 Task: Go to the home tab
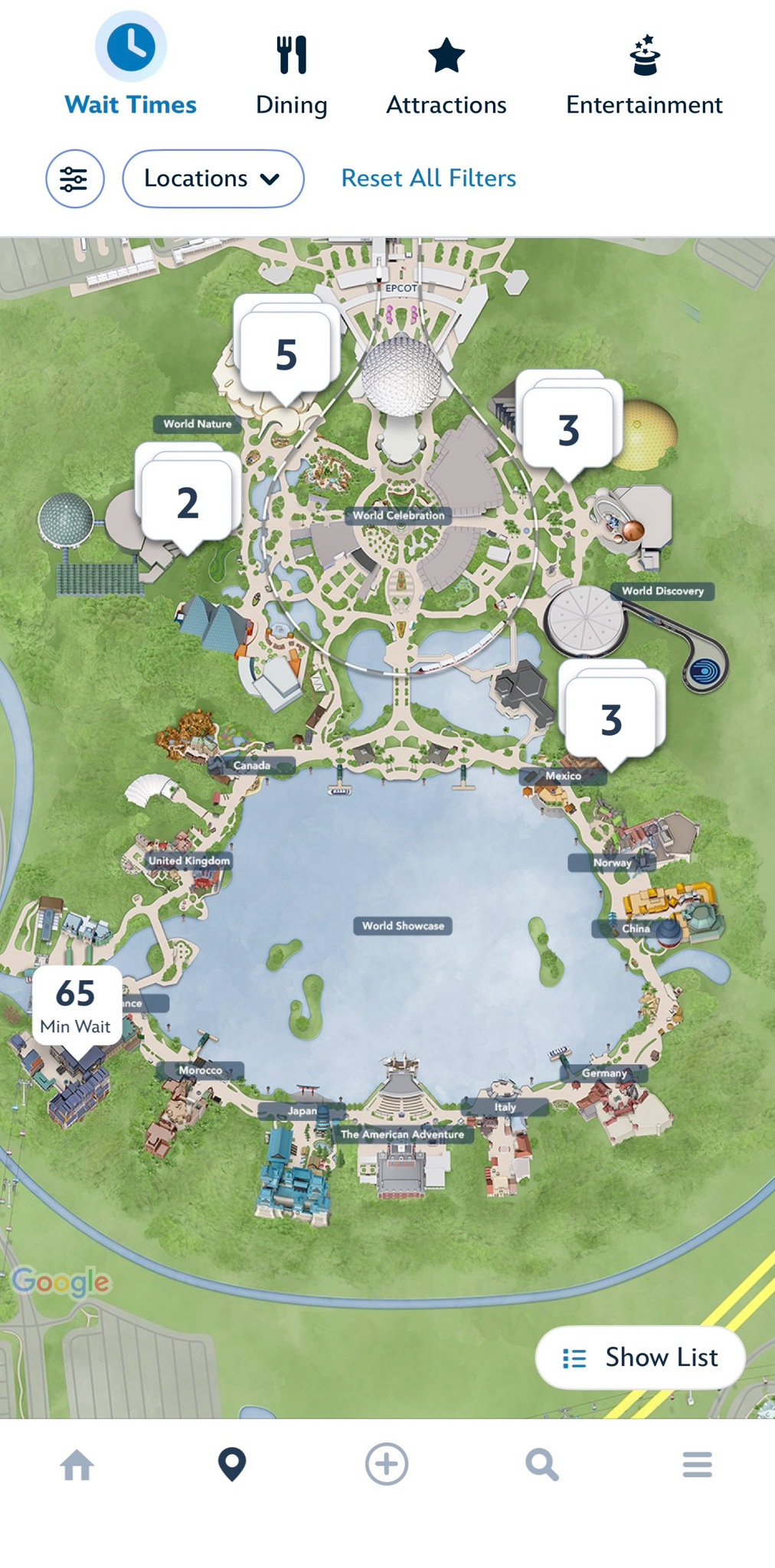click(x=77, y=1465)
